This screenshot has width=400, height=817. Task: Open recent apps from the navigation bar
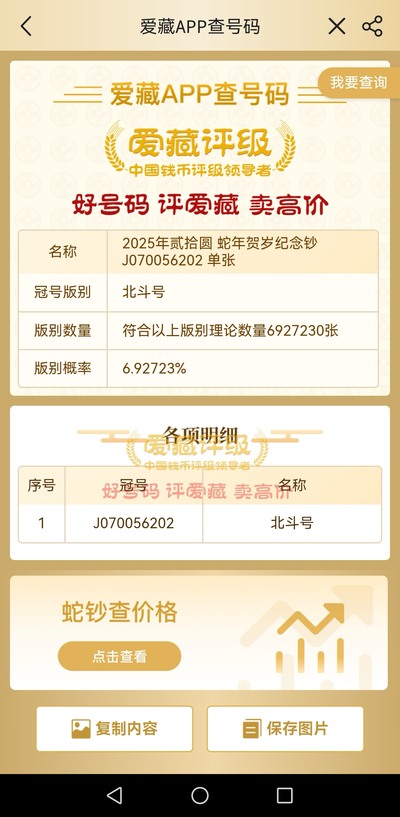pos(284,795)
